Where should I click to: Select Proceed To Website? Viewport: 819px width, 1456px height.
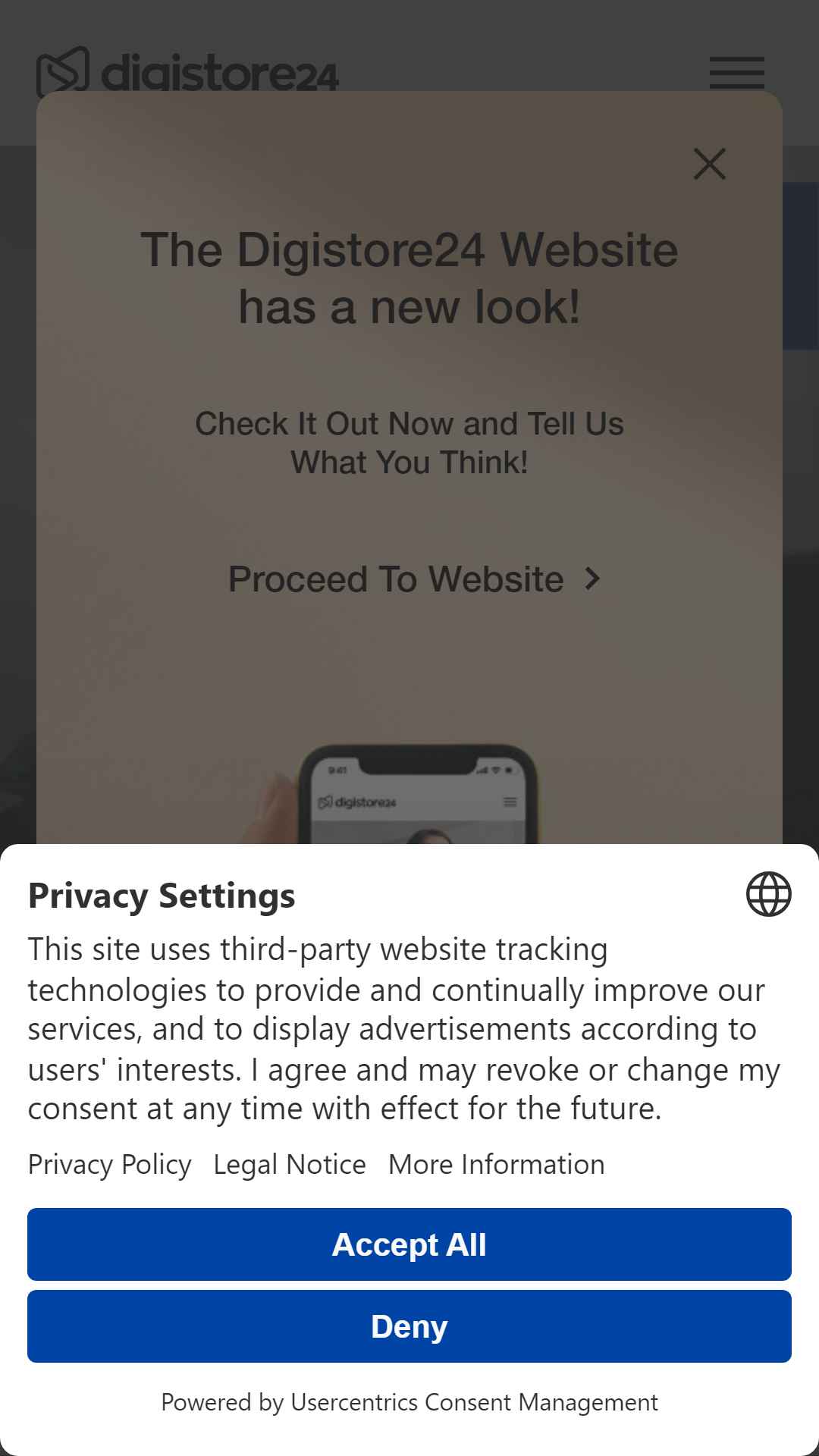pyautogui.click(x=415, y=579)
